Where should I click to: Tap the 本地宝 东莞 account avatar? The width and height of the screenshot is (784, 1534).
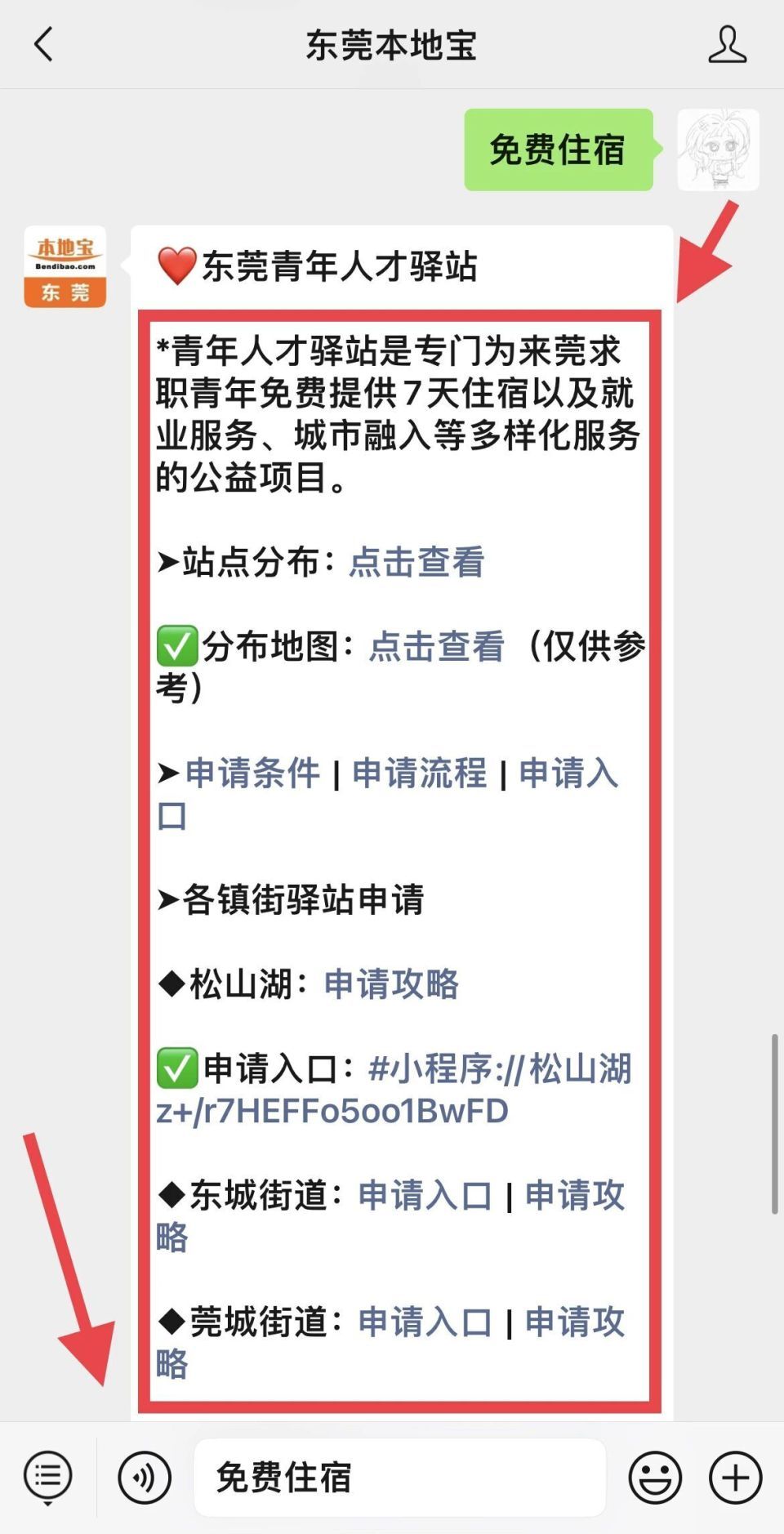65,266
